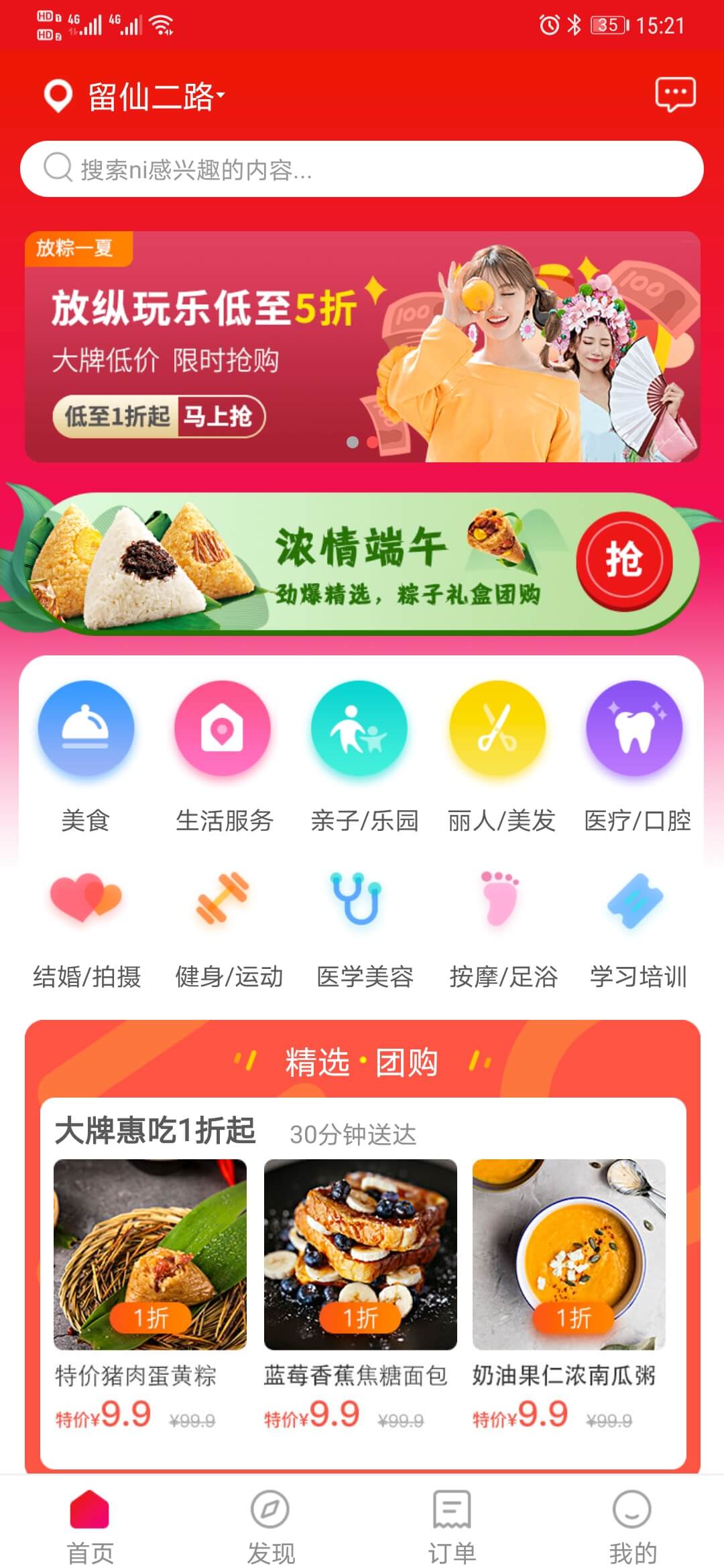Open the 丽人/美发 category
The image size is (724, 1568).
click(x=500, y=755)
